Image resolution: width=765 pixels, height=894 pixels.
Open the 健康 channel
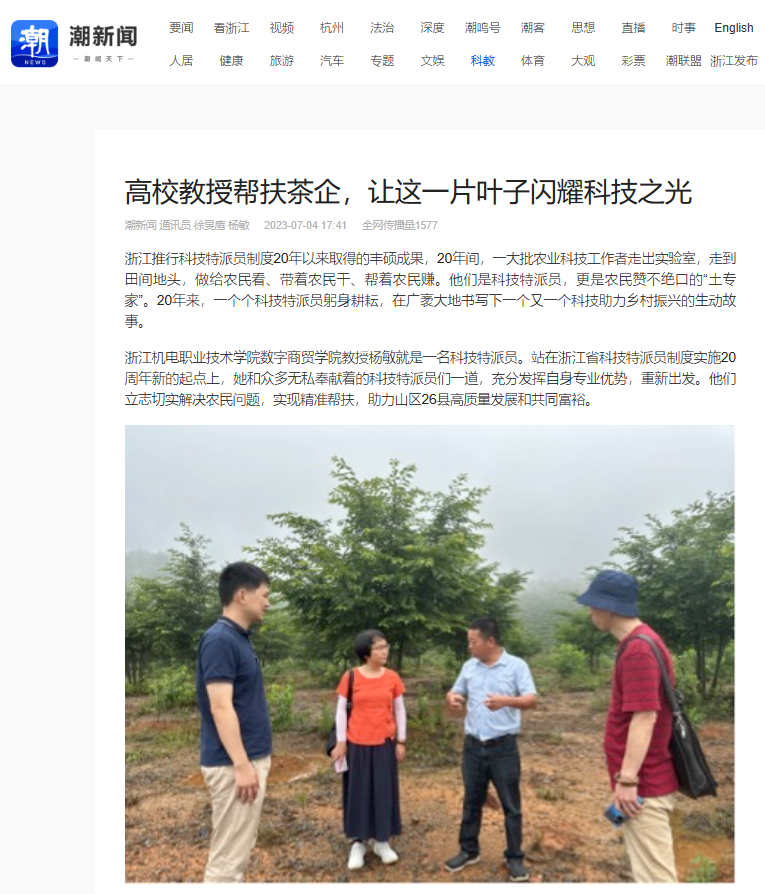pyautogui.click(x=232, y=61)
